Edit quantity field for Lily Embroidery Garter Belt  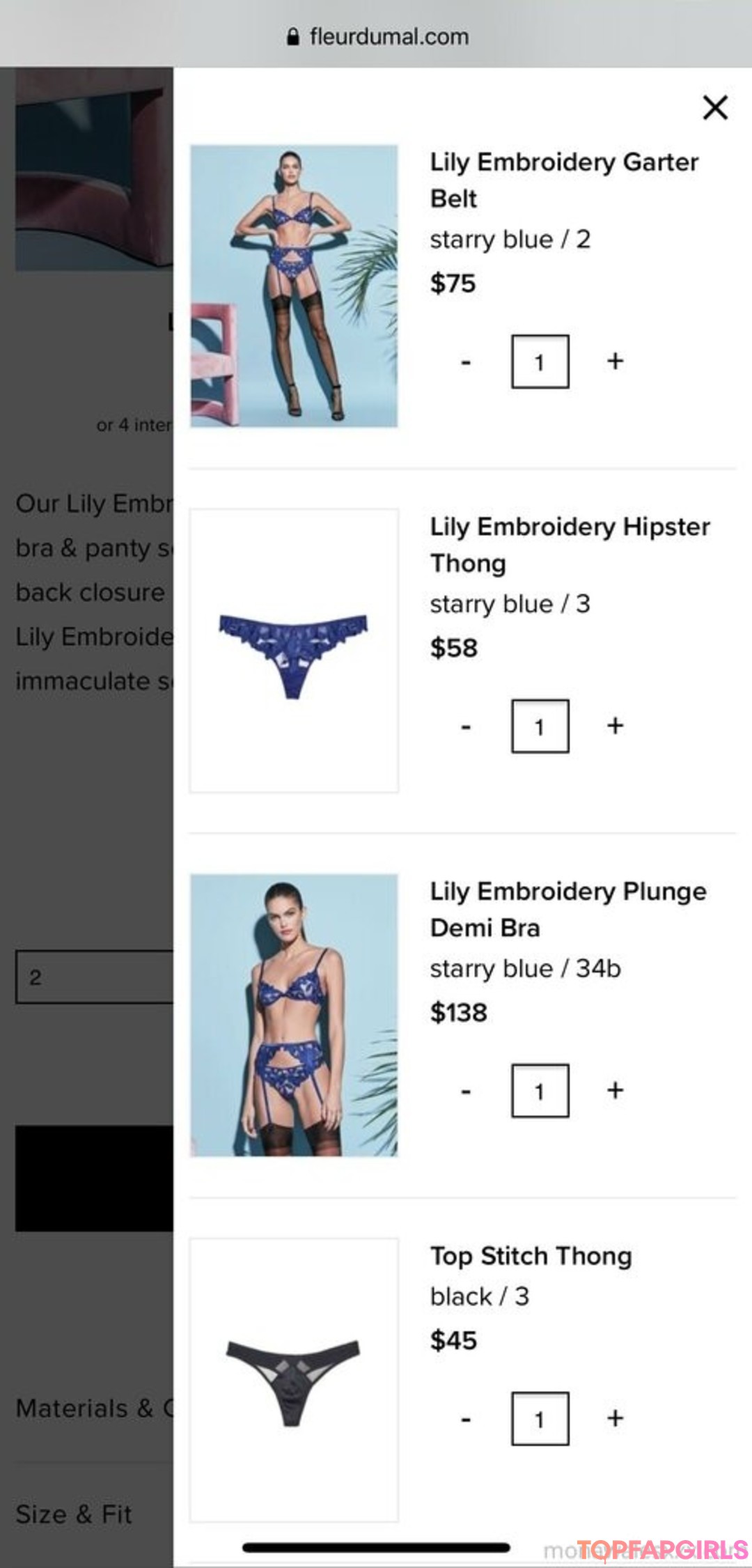coord(540,362)
